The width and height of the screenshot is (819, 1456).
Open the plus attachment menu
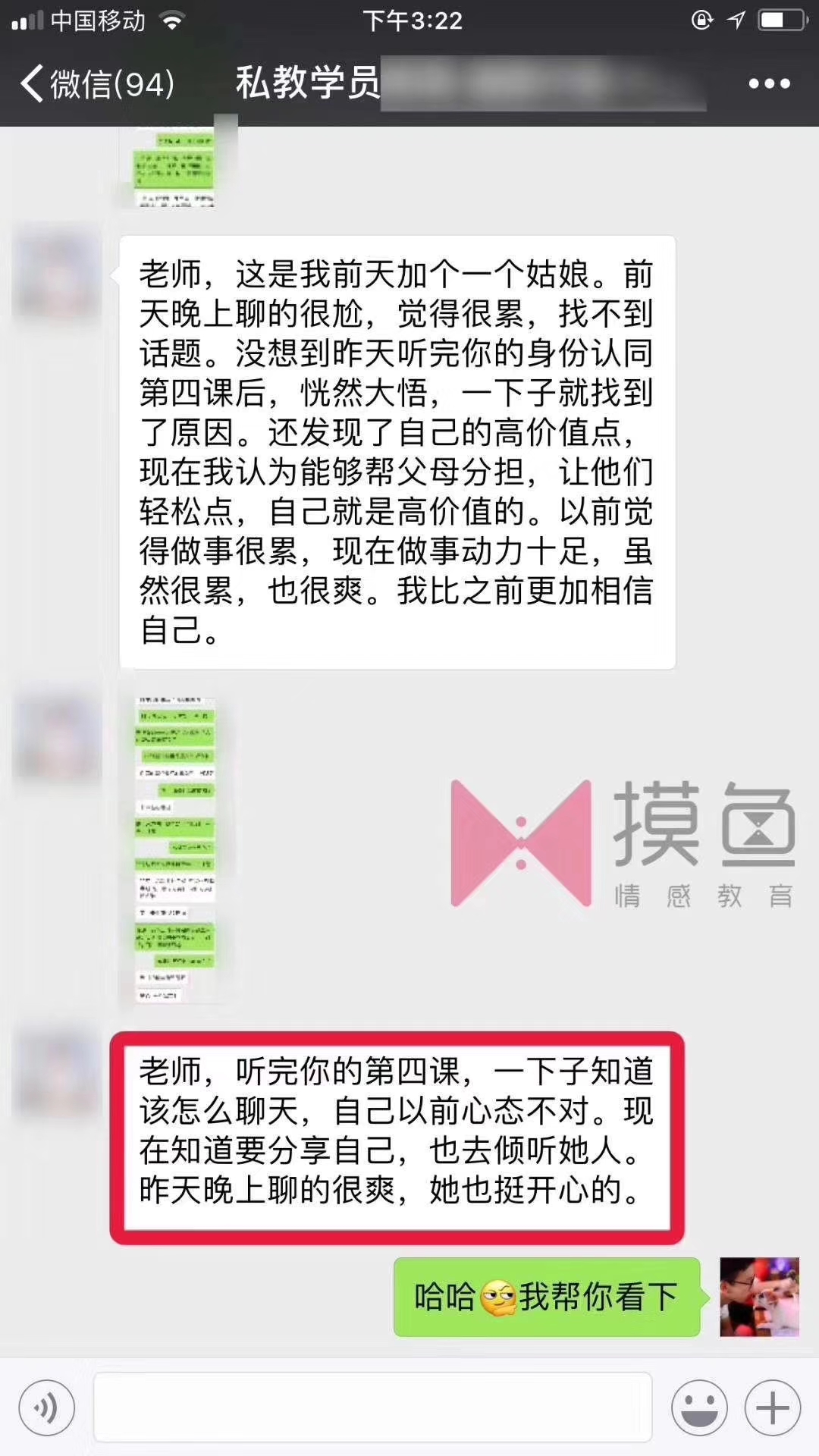[x=773, y=1408]
